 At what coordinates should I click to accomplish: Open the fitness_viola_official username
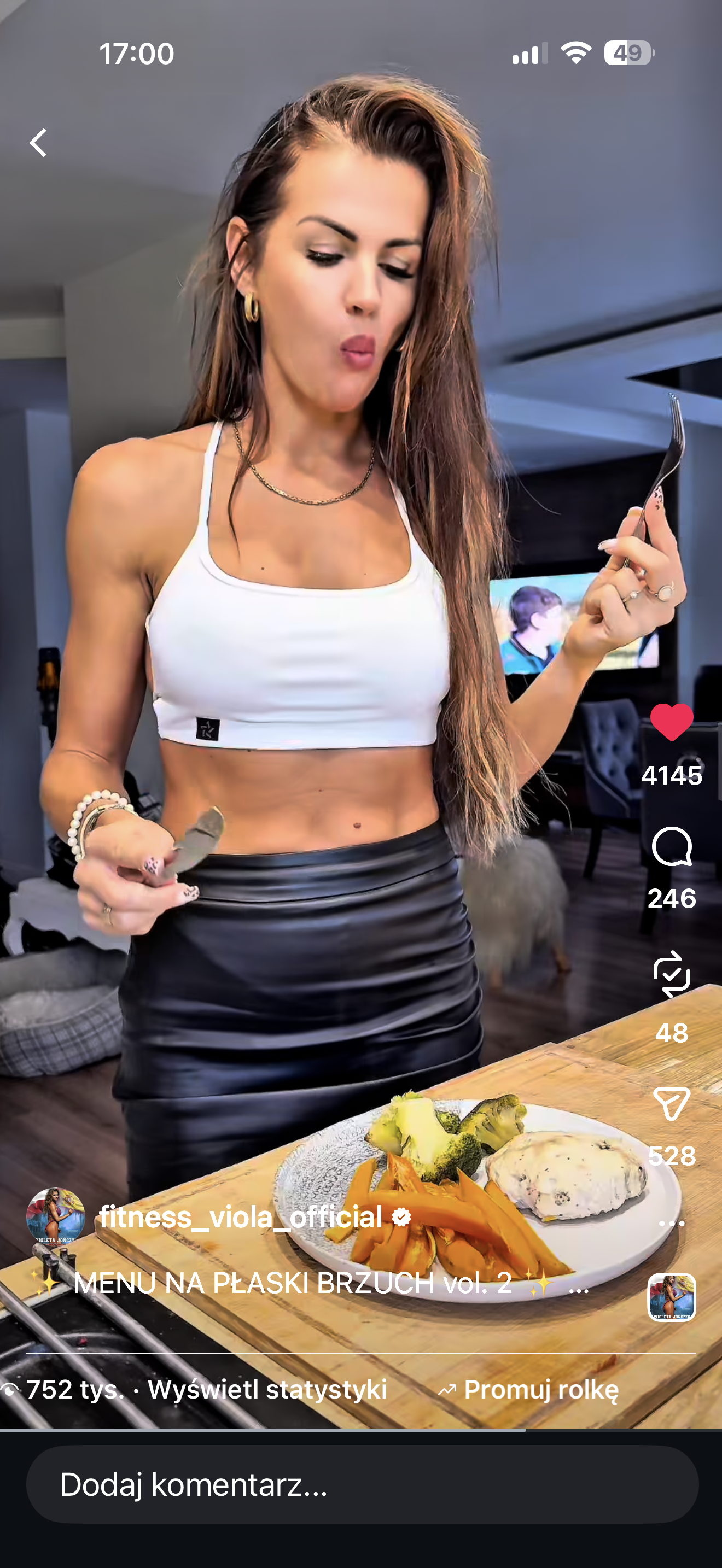pos(241,1218)
